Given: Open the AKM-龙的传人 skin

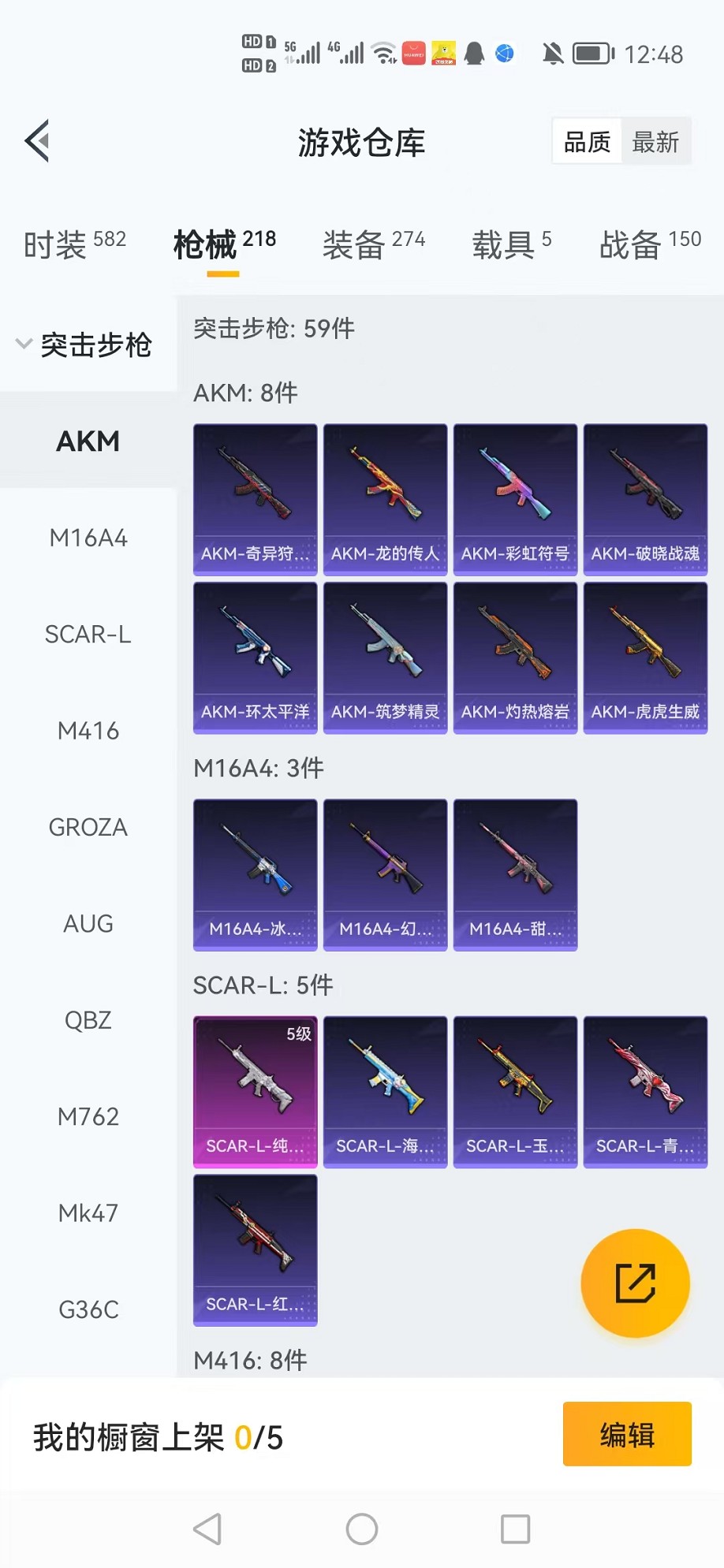Looking at the screenshot, I should pyautogui.click(x=385, y=499).
